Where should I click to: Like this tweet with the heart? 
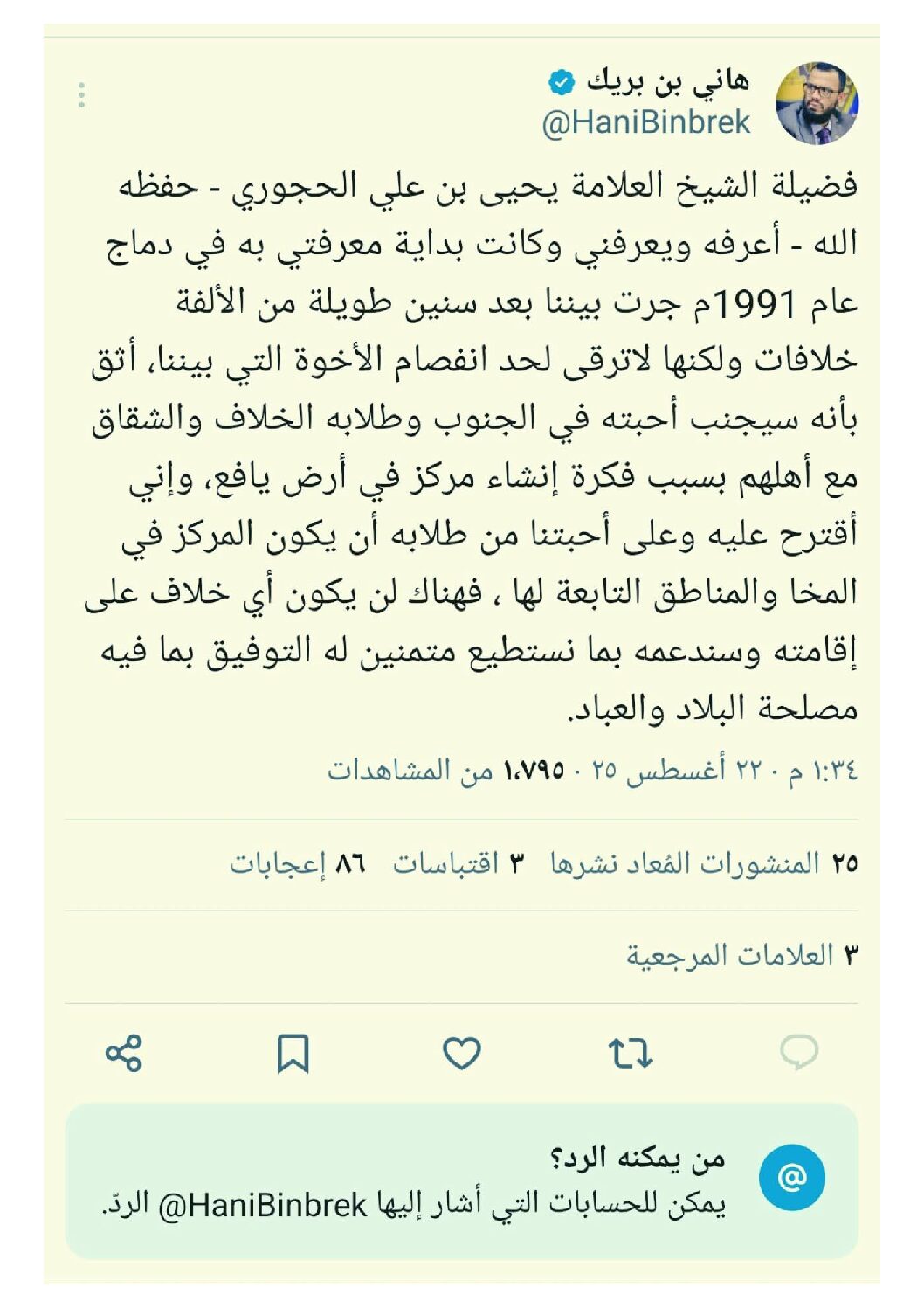click(461, 1053)
